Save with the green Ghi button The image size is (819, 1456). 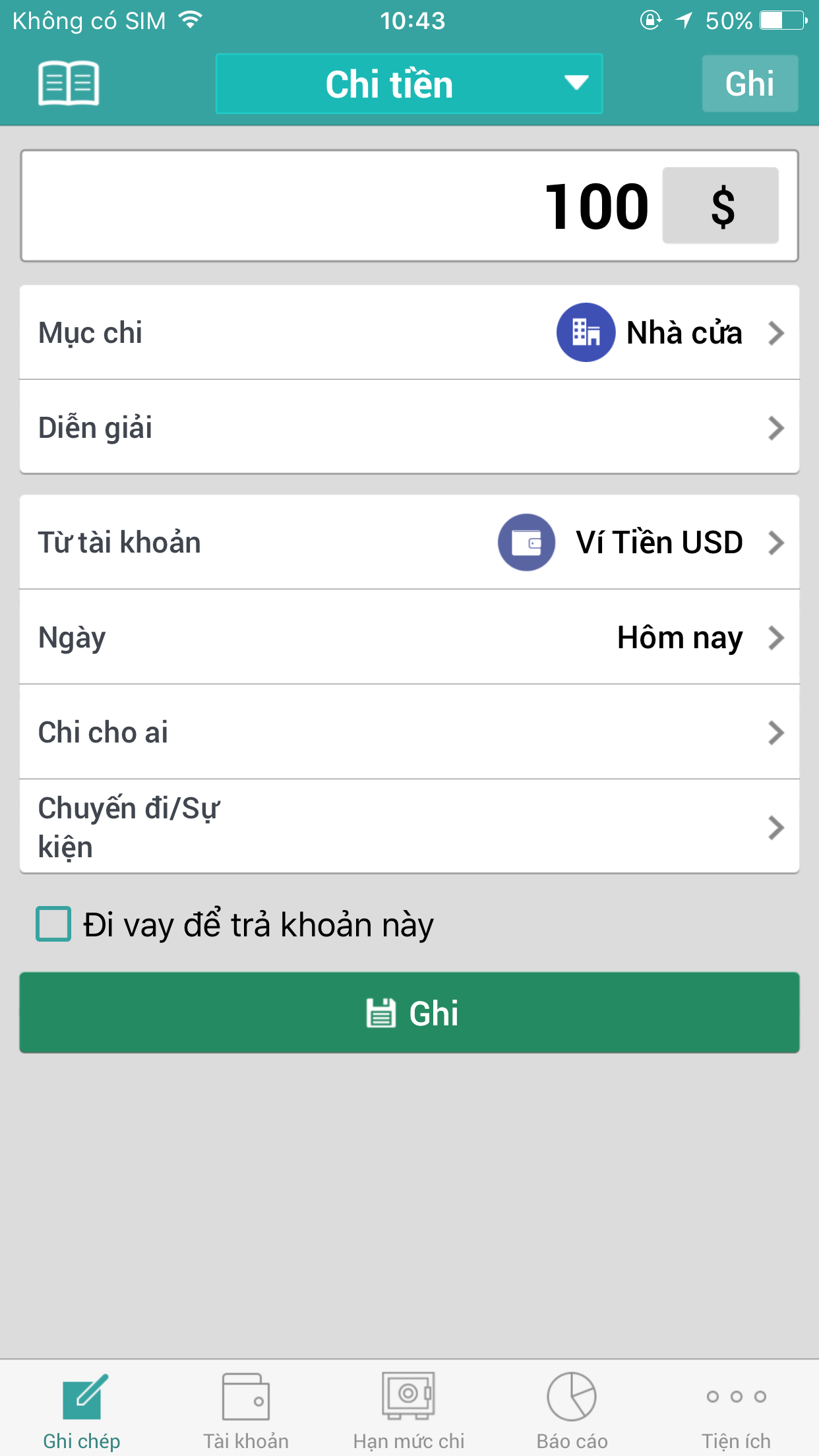pos(409,1012)
